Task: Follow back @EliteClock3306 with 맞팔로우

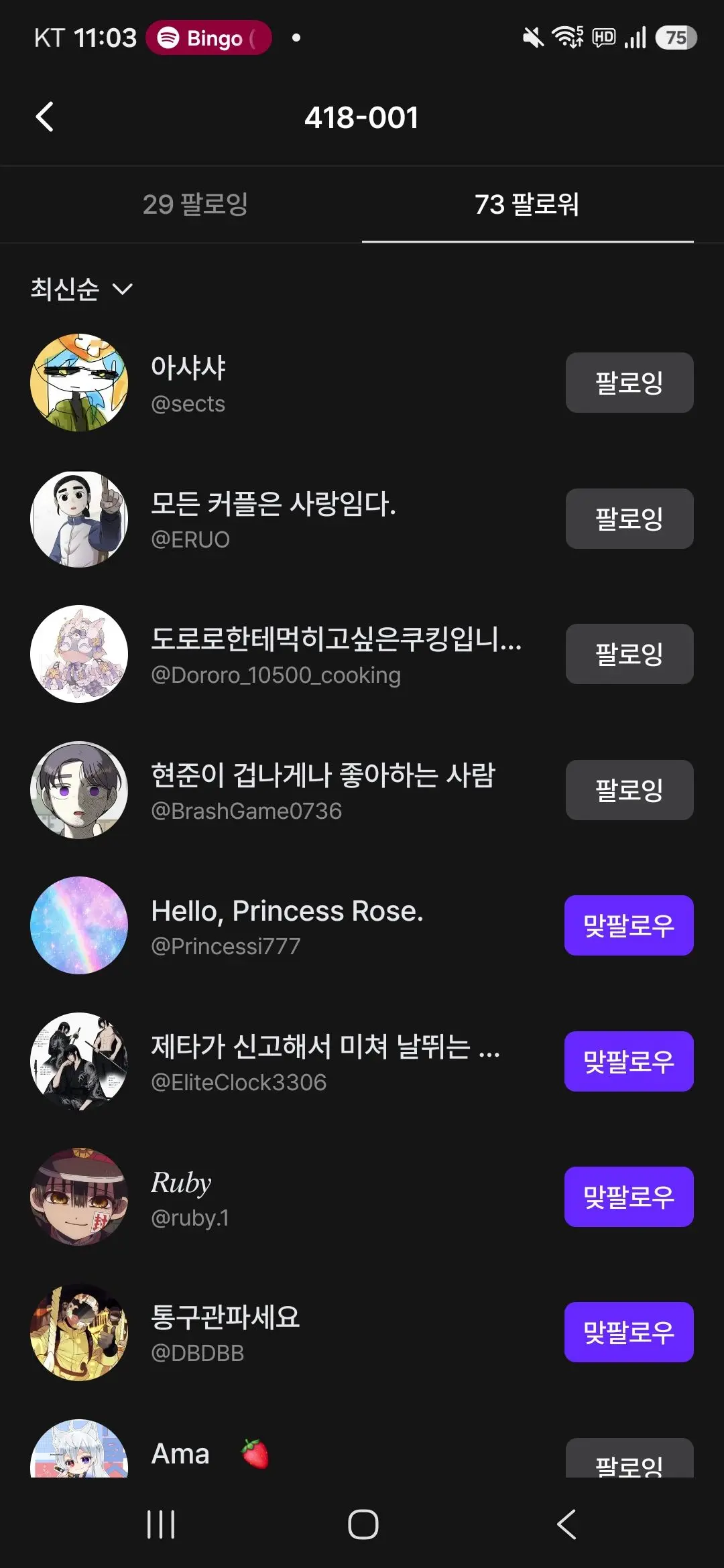Action: click(x=629, y=1061)
